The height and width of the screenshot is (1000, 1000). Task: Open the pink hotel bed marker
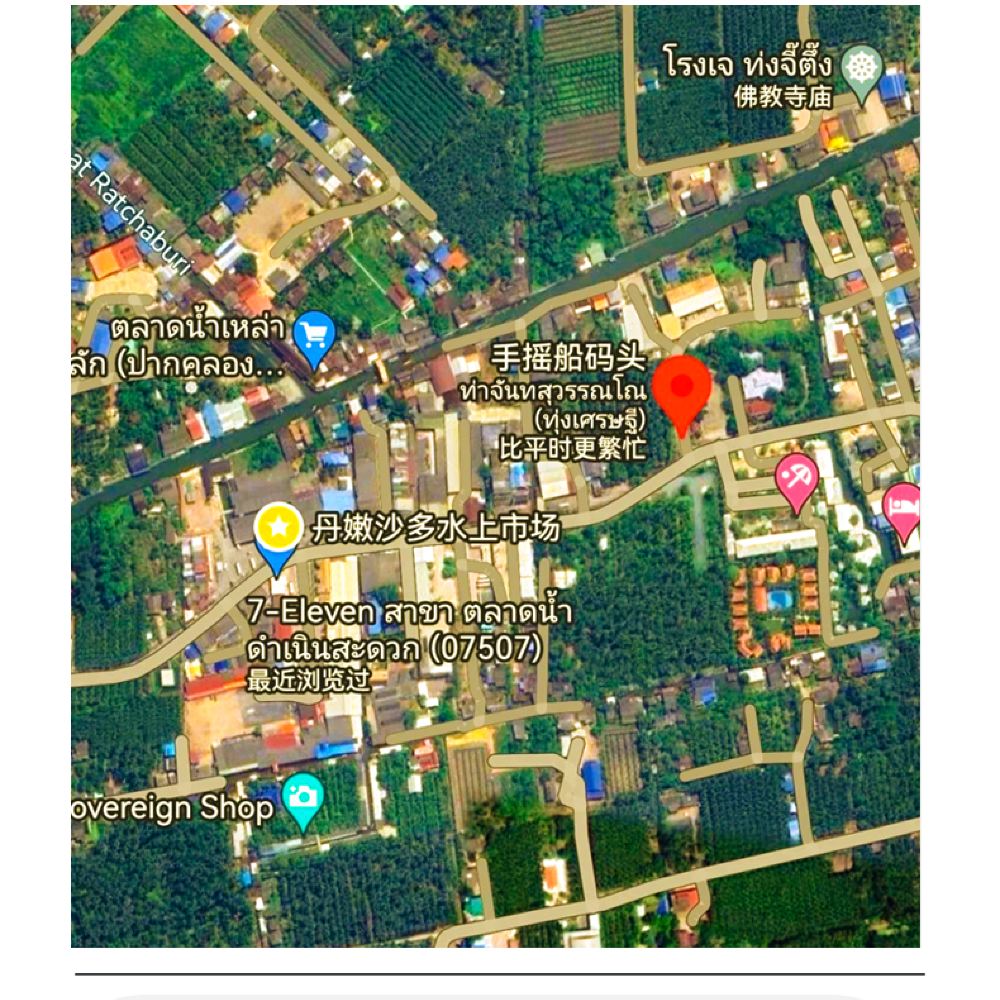(x=905, y=506)
